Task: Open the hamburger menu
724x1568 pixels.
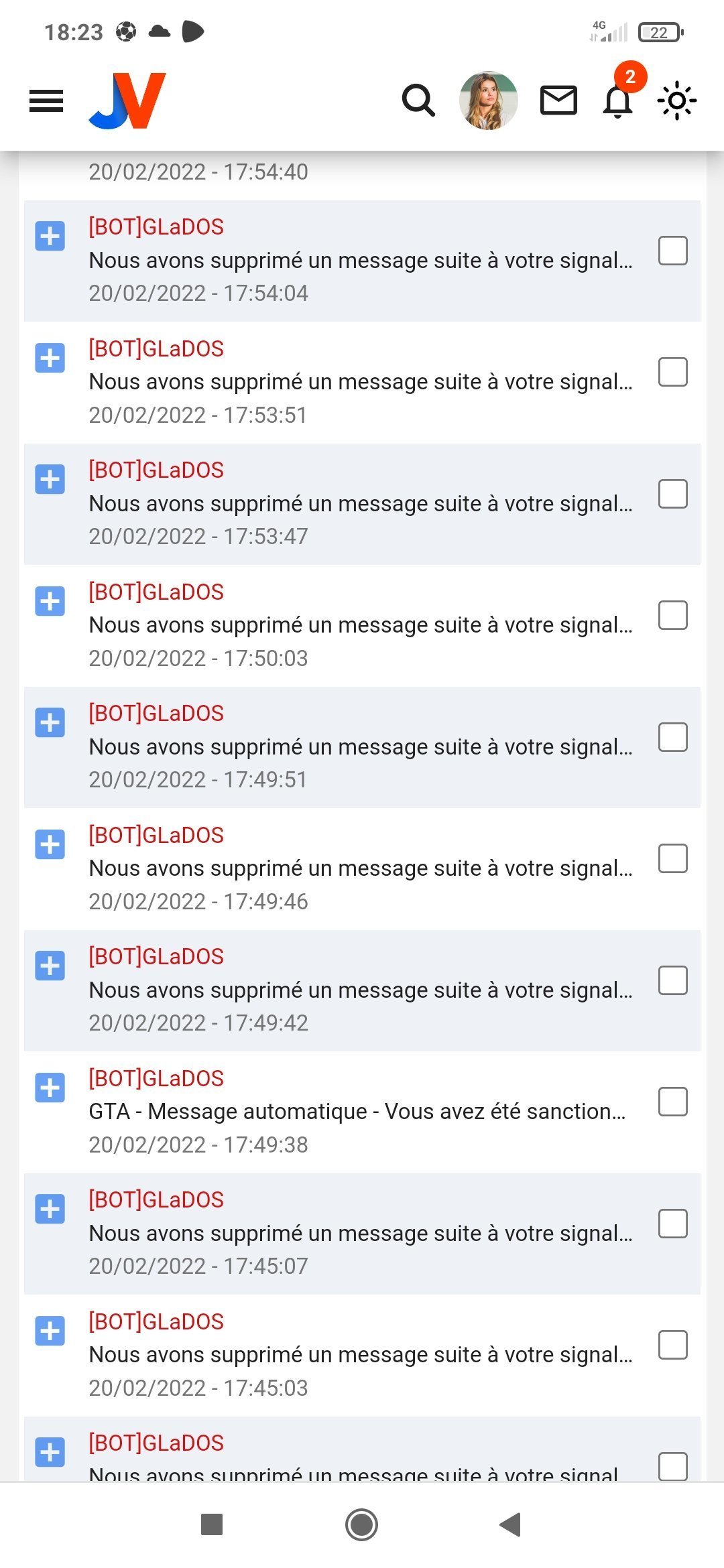Action: (46, 101)
